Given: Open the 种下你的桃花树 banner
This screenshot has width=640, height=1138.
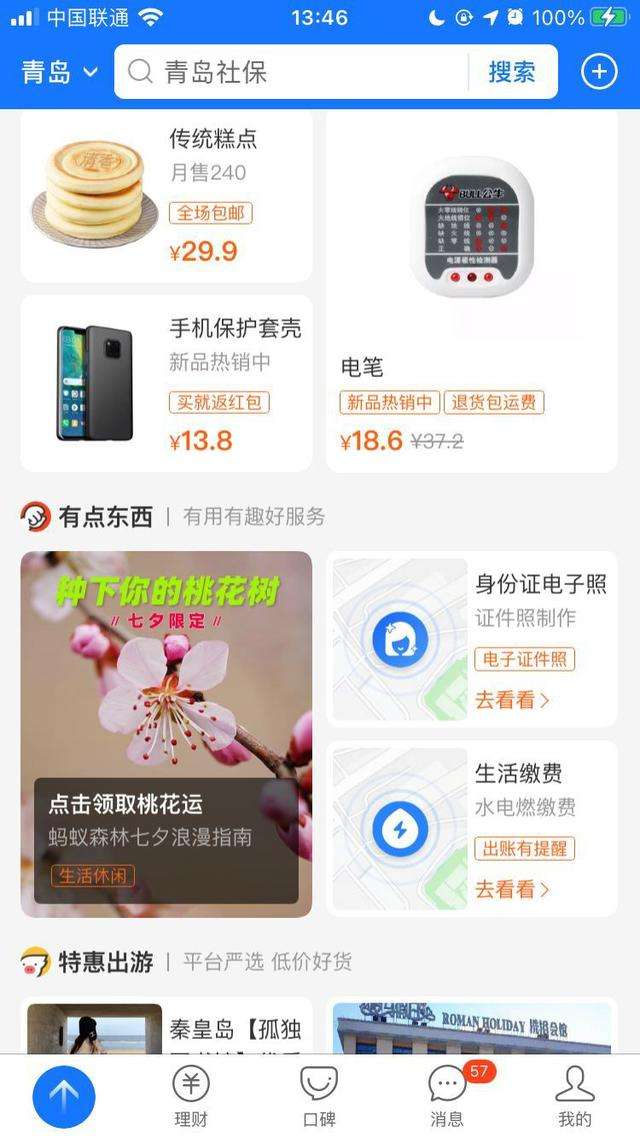Looking at the screenshot, I should coord(166,733).
